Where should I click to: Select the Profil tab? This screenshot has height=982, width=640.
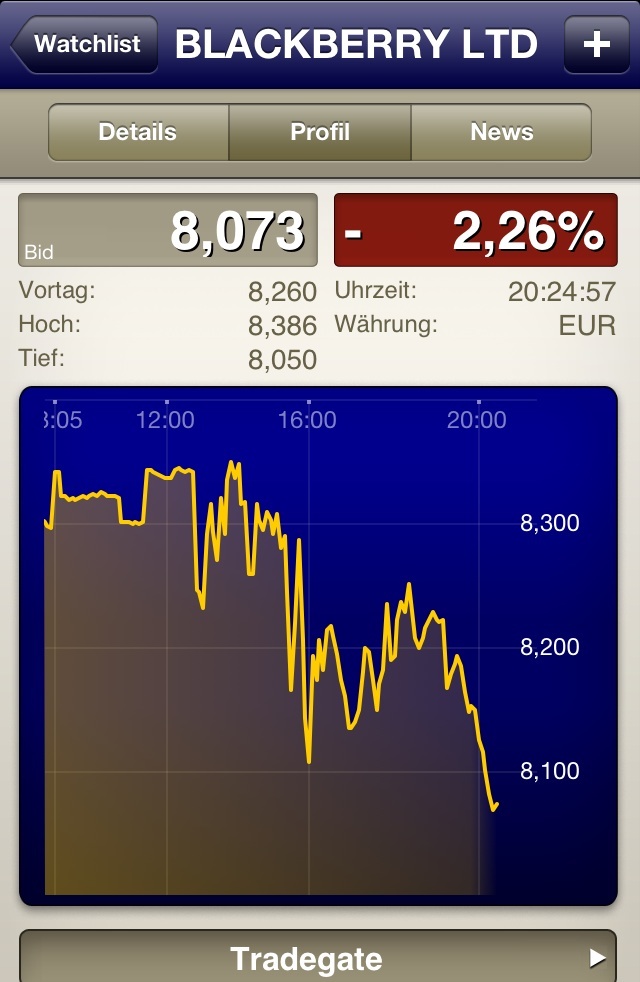pyautogui.click(x=320, y=132)
